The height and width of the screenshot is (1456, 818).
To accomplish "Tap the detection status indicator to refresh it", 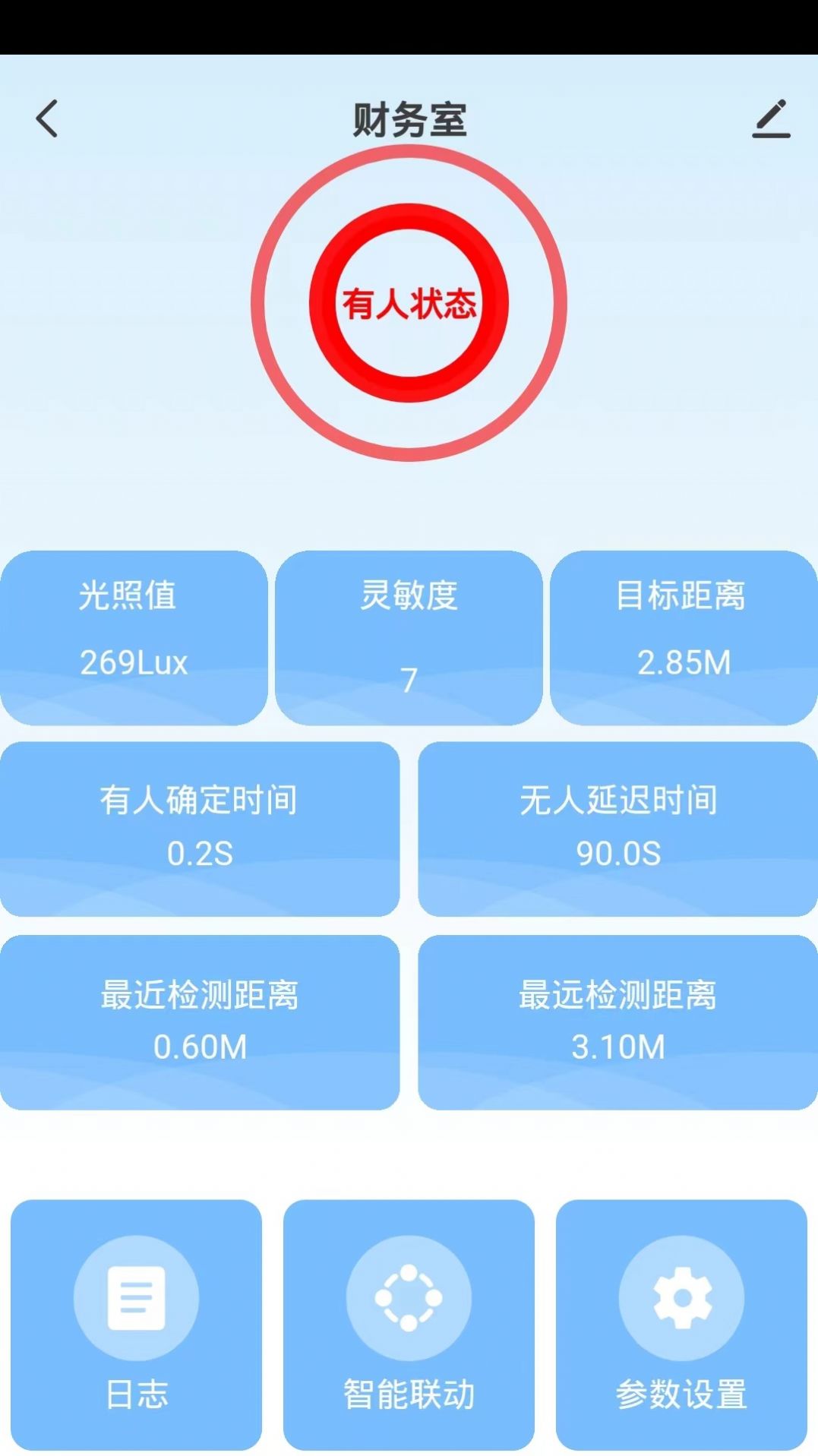I will click(x=410, y=302).
